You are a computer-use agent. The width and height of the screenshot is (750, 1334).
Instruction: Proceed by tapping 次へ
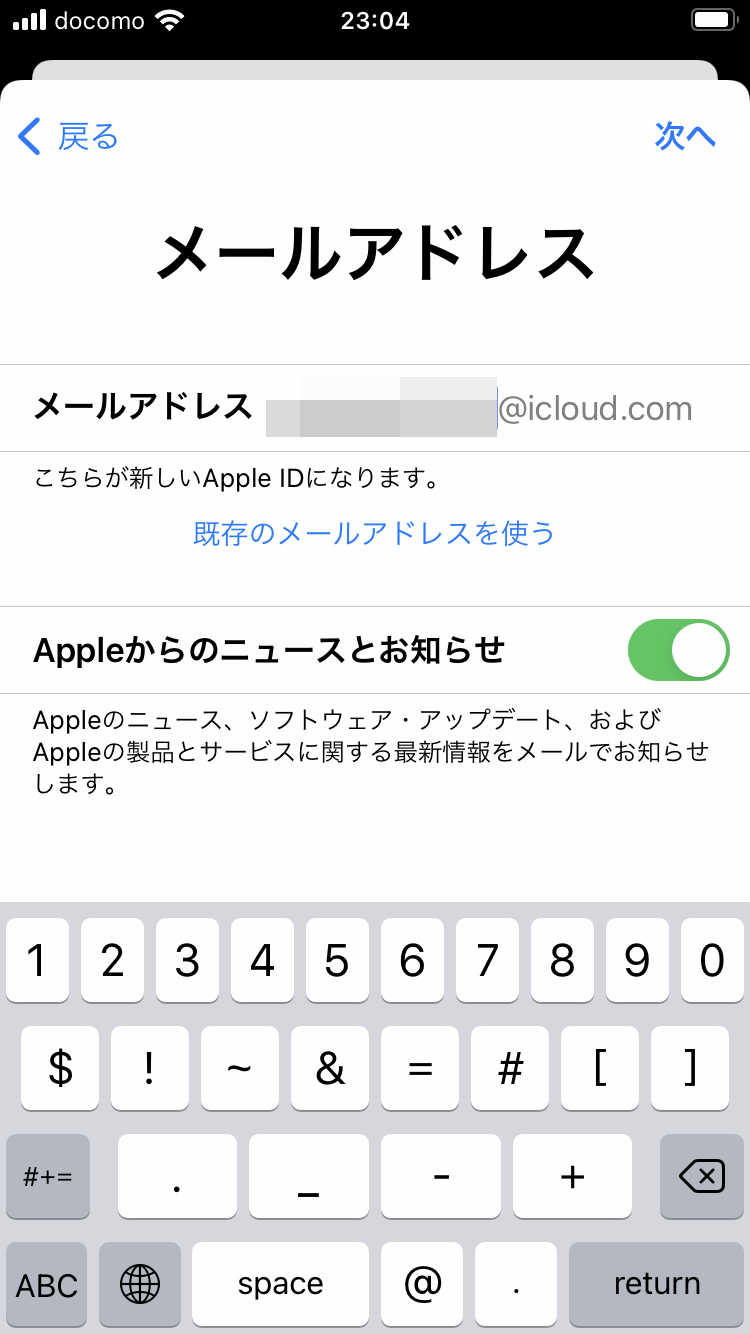coord(685,136)
